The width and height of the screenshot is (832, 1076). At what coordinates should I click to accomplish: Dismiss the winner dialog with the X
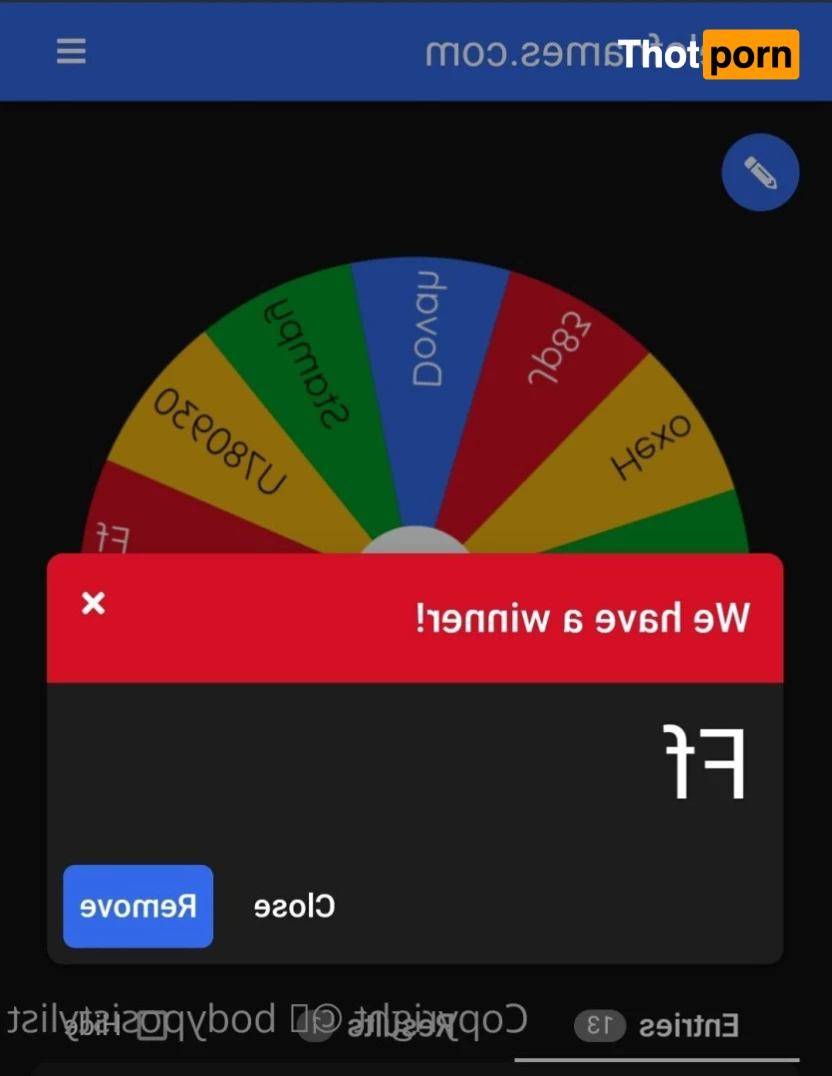pyautogui.click(x=93, y=603)
